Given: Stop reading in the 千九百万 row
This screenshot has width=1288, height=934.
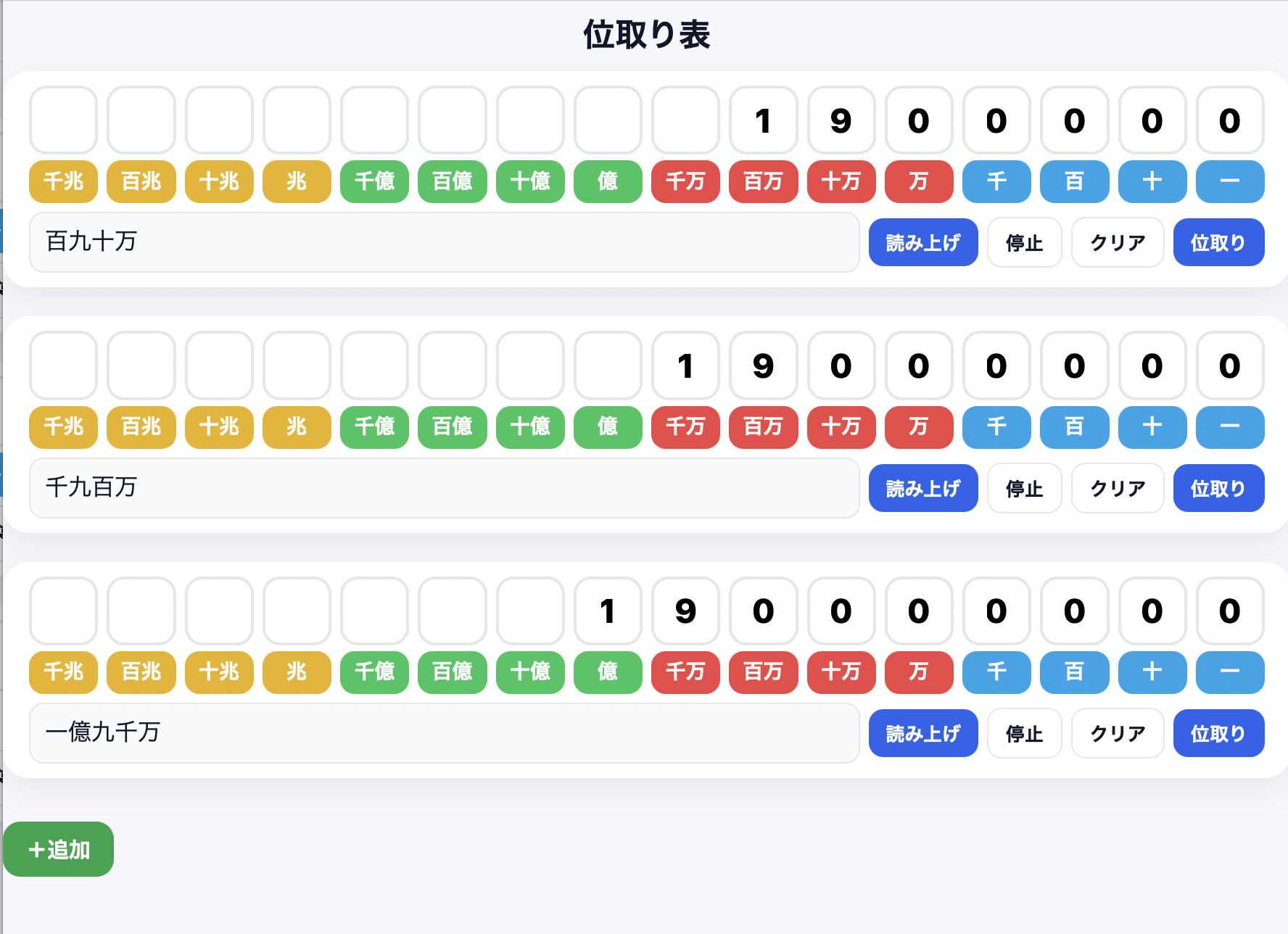Looking at the screenshot, I should (1024, 488).
